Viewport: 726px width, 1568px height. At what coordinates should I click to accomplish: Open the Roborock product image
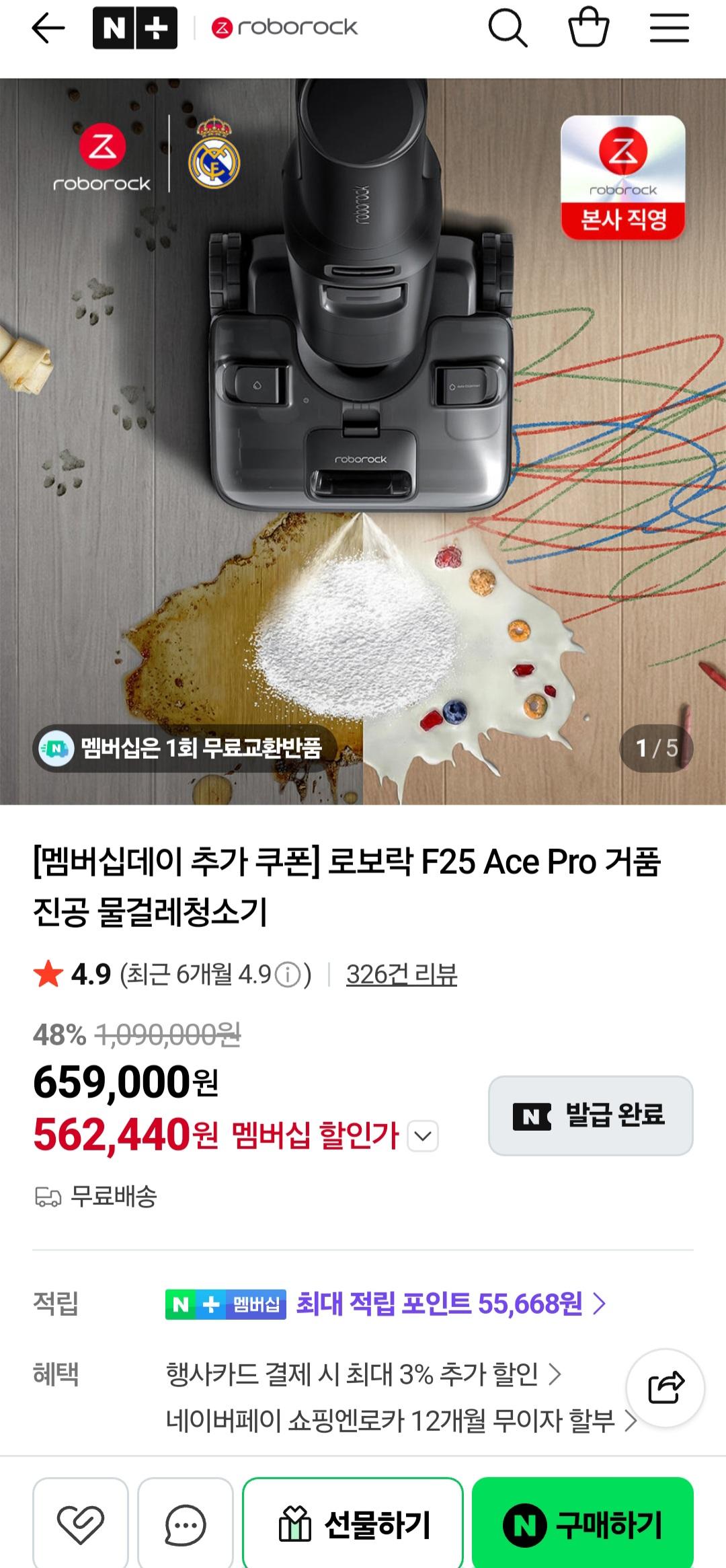(363, 441)
